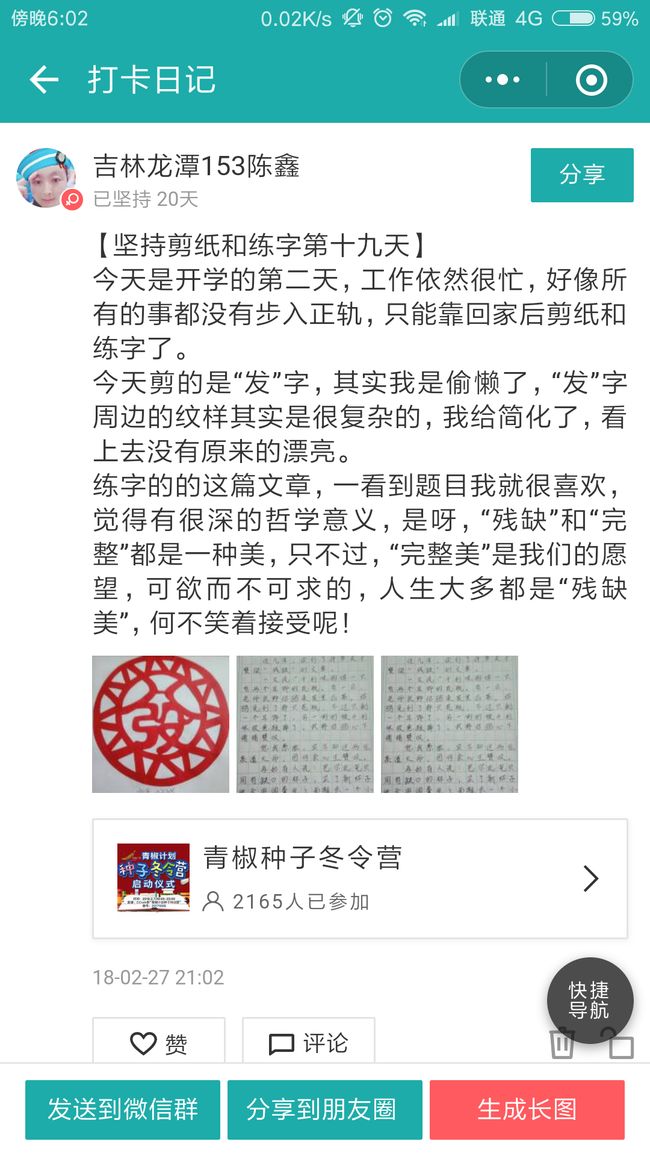View the red paper-cut photo
The height and width of the screenshot is (1156, 650).
click(x=161, y=724)
